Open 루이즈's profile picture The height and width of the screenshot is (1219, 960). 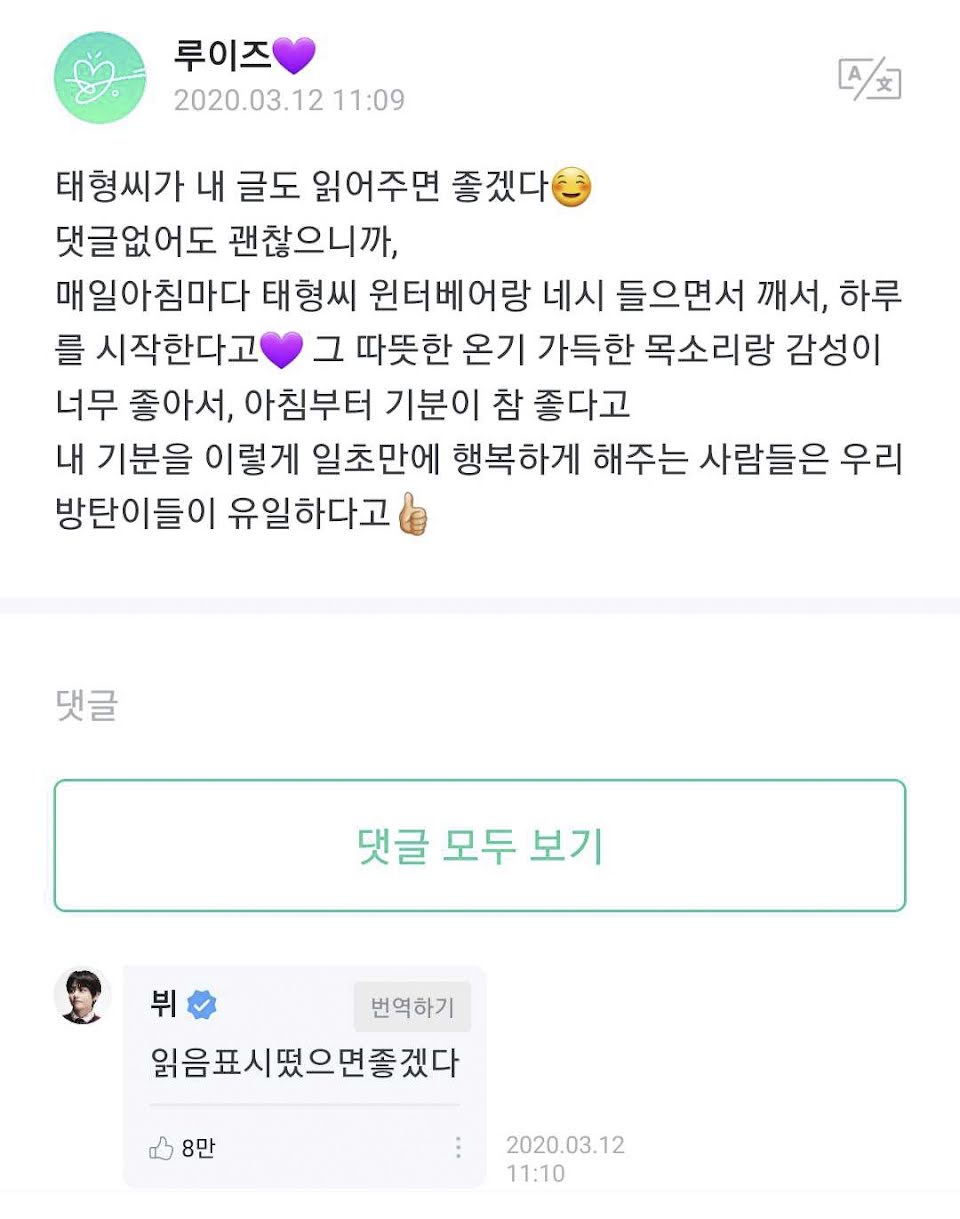coord(100,78)
